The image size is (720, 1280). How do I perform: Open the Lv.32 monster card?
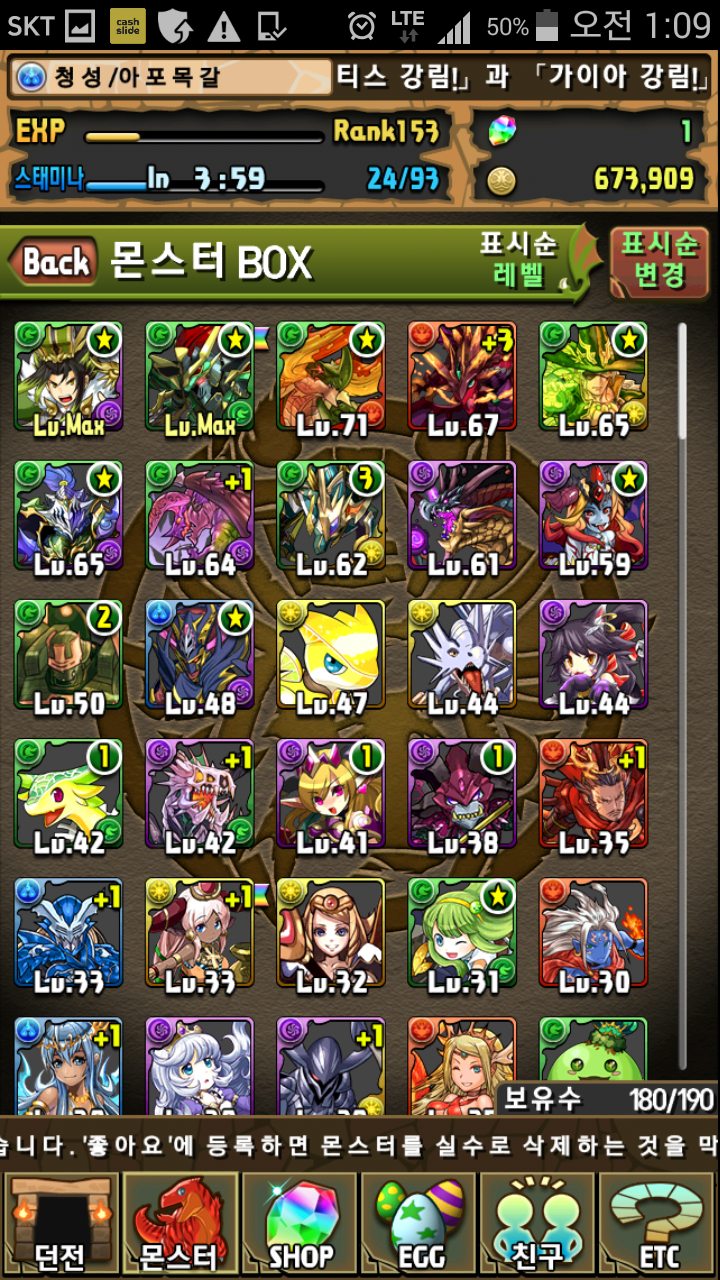331,933
